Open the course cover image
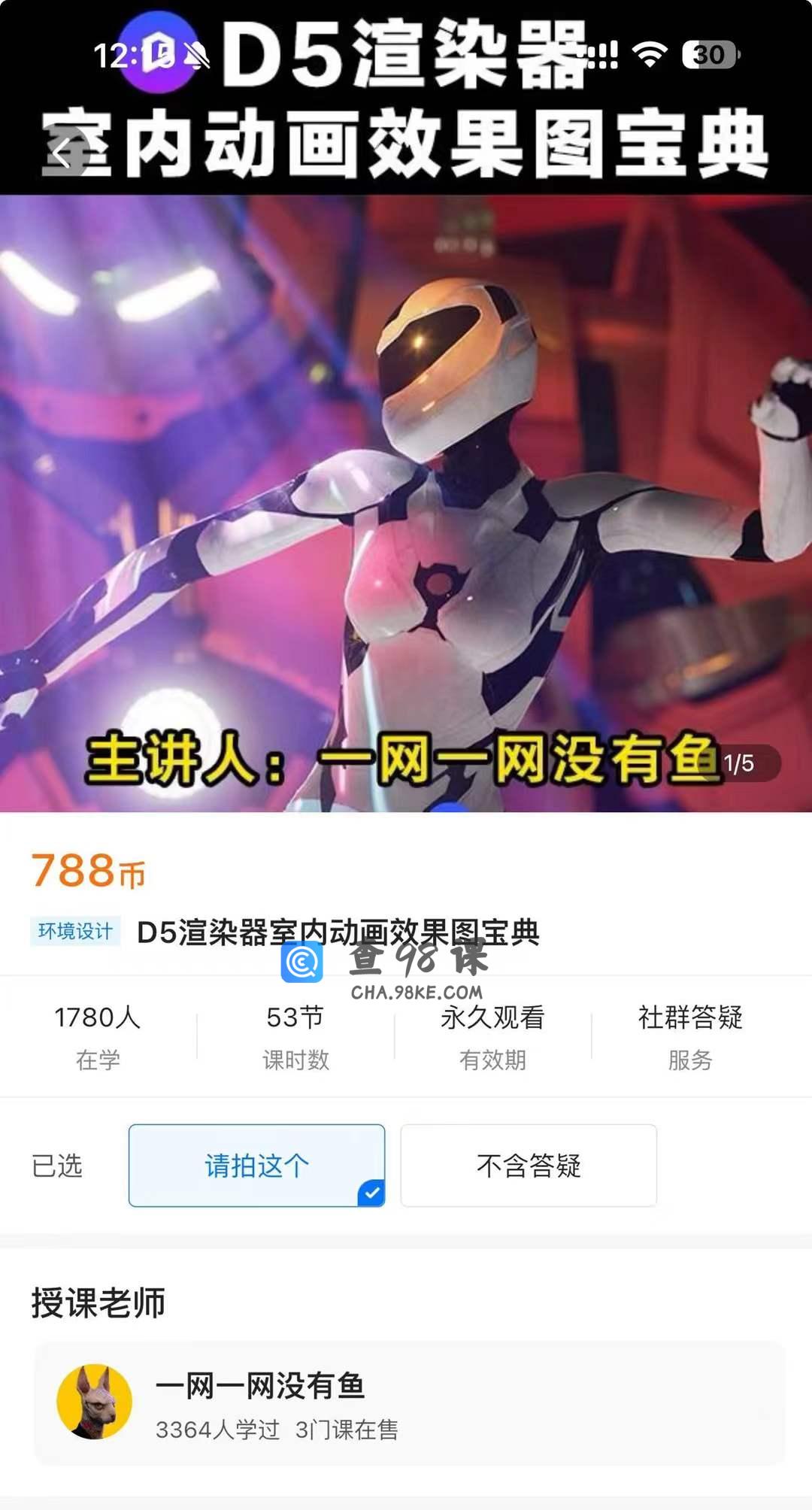 coord(406,496)
